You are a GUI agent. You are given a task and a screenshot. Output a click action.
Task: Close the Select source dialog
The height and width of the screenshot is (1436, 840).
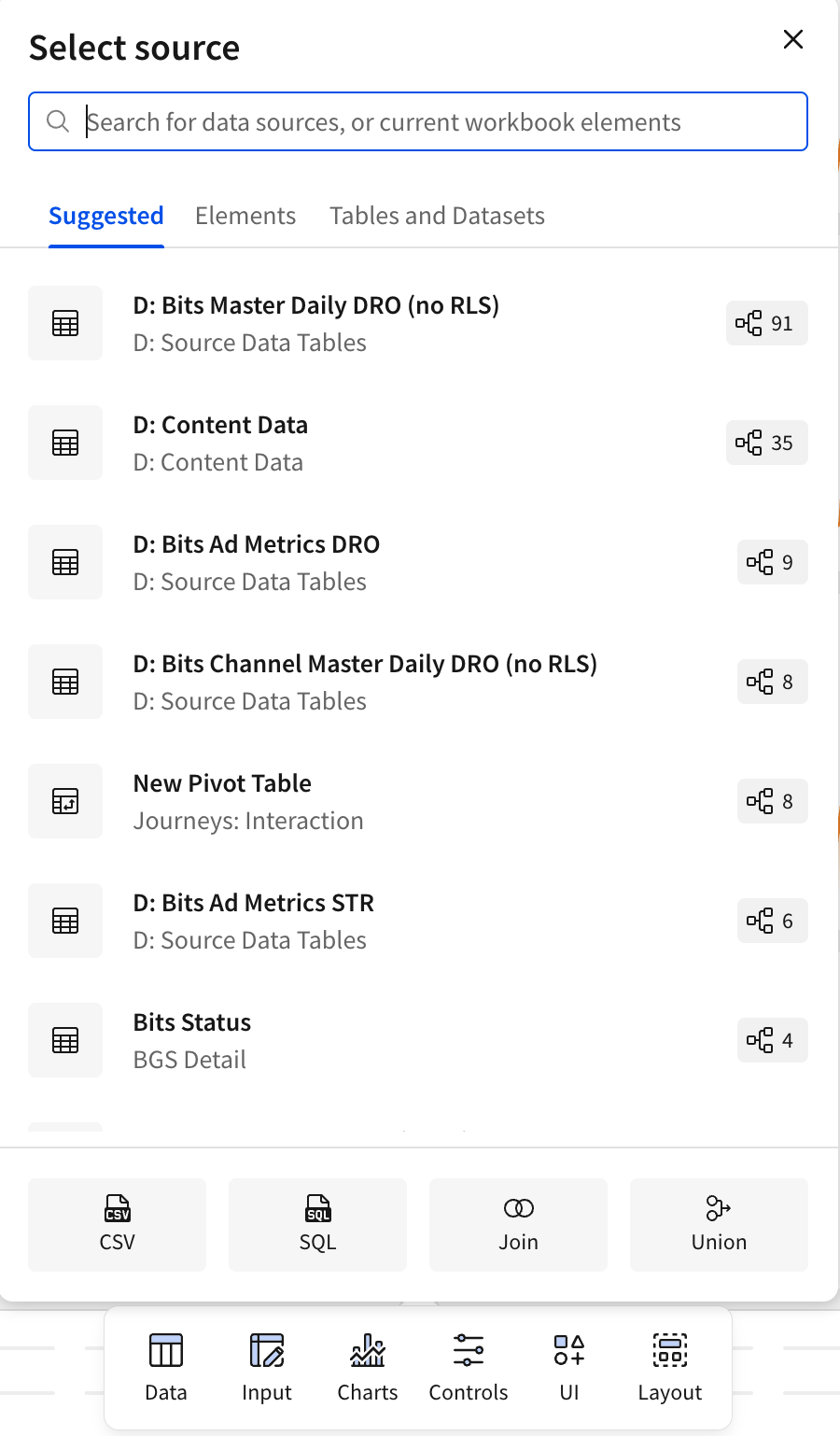792,39
